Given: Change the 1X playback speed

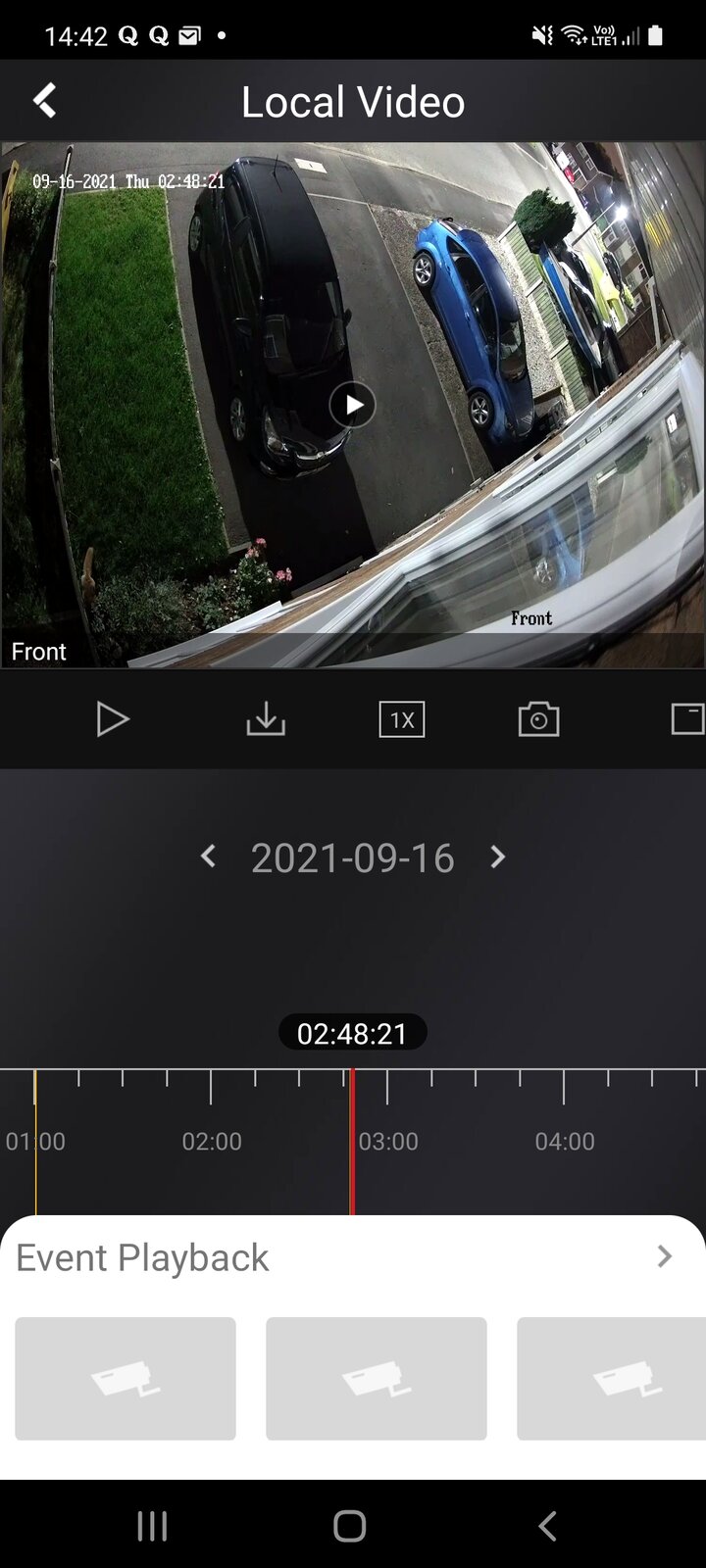Looking at the screenshot, I should coord(402,719).
